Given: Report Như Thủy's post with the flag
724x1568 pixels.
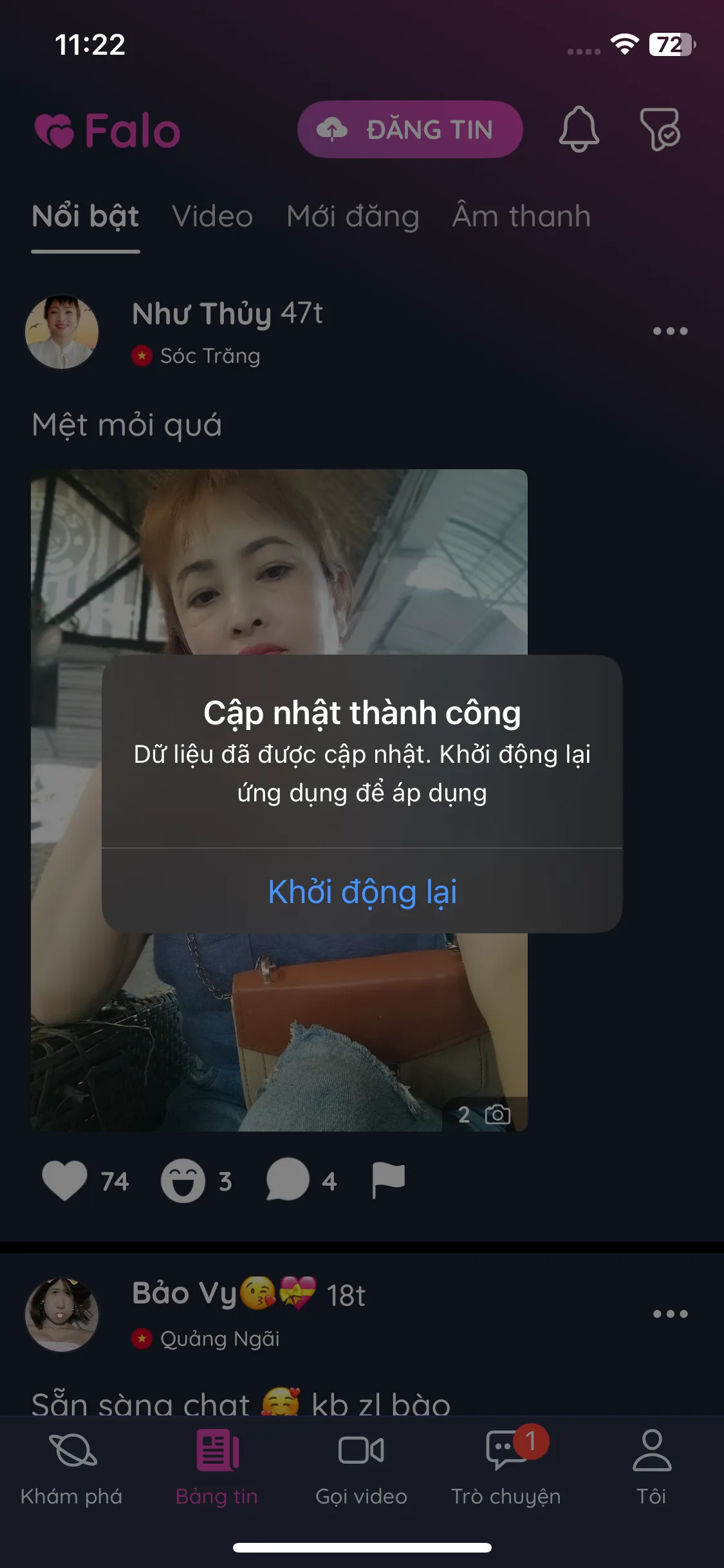Looking at the screenshot, I should [x=388, y=1181].
